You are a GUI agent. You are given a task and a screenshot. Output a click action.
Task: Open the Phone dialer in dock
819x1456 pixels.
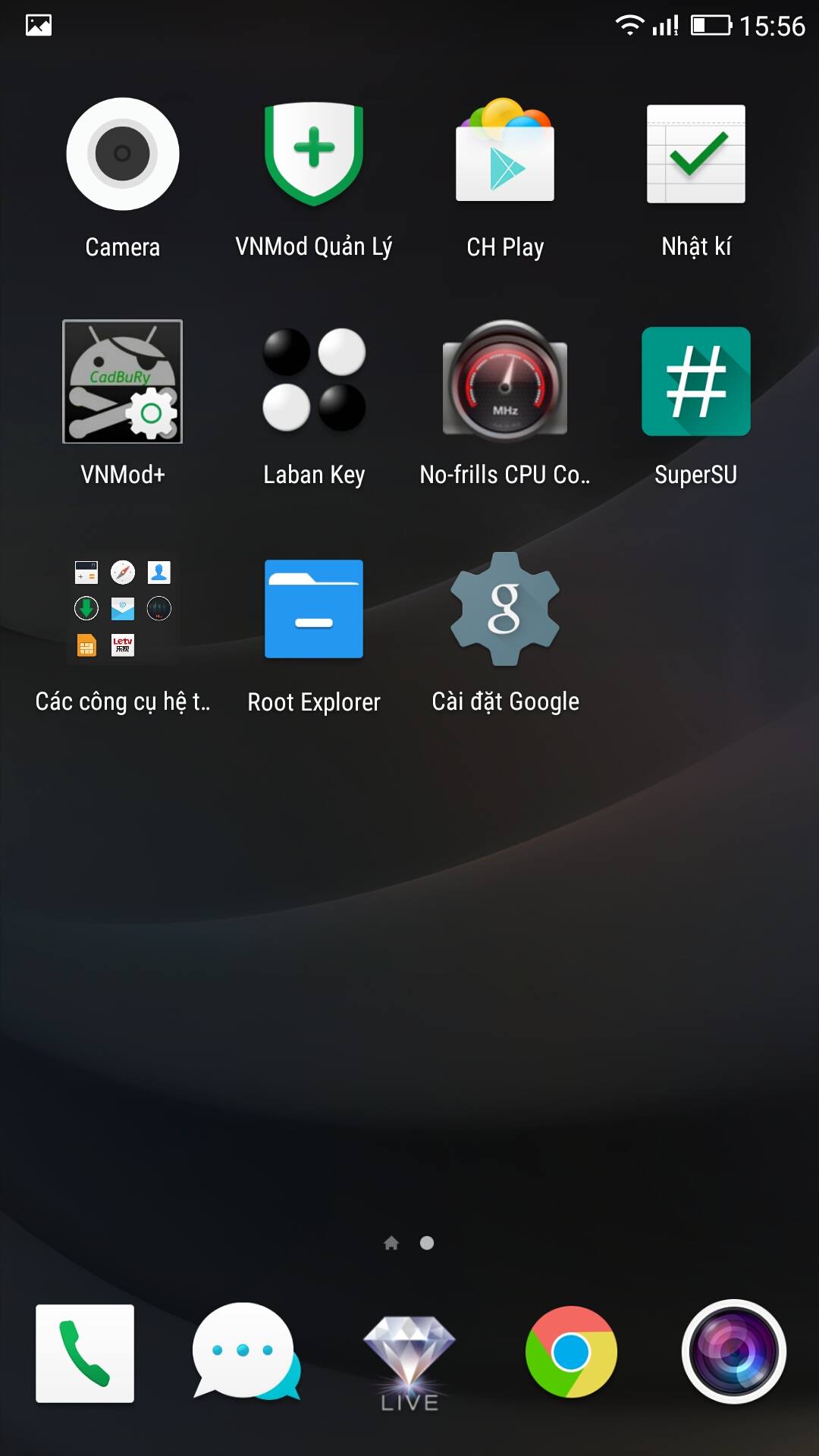coord(85,1353)
